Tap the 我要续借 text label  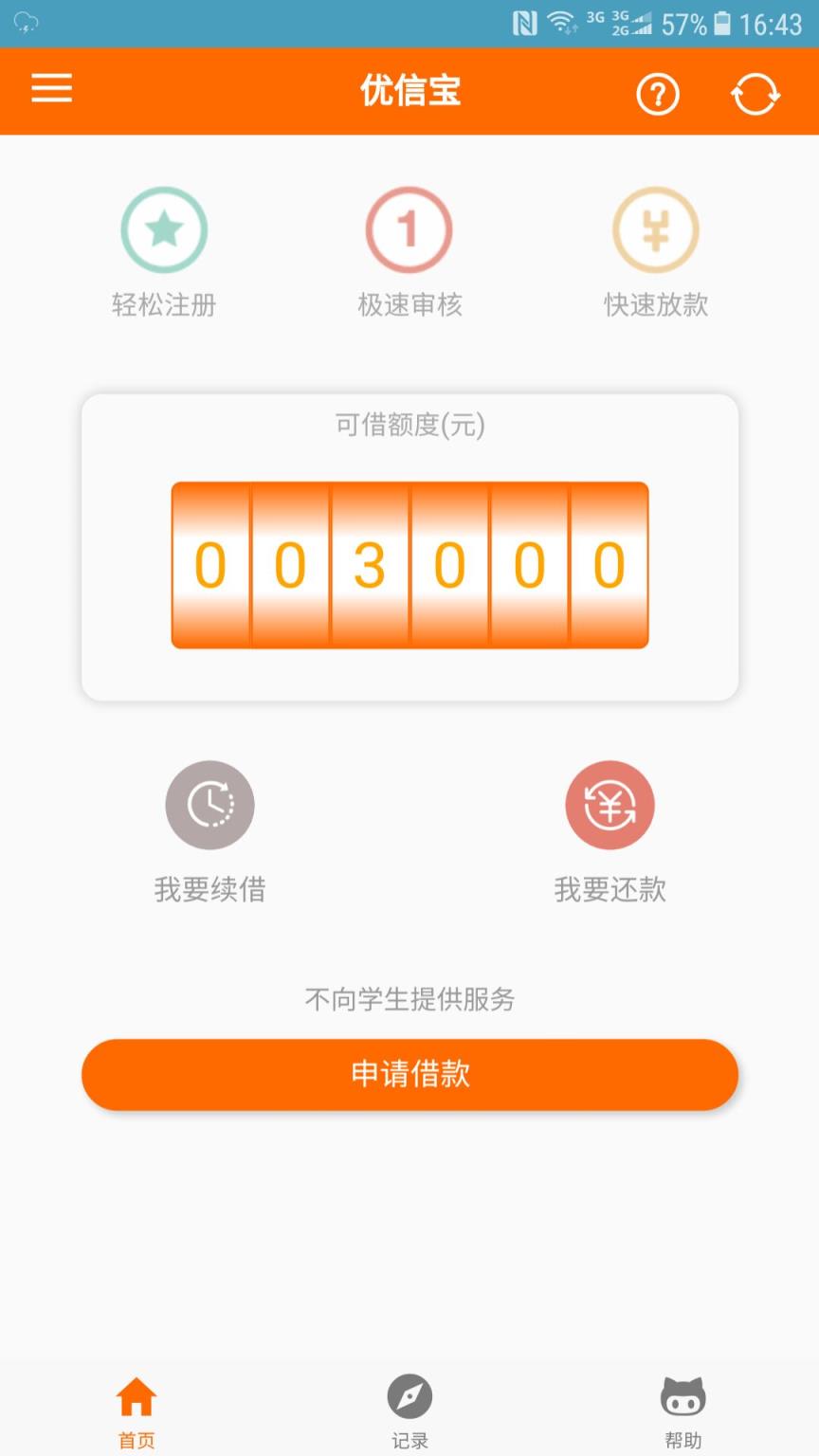tap(209, 889)
